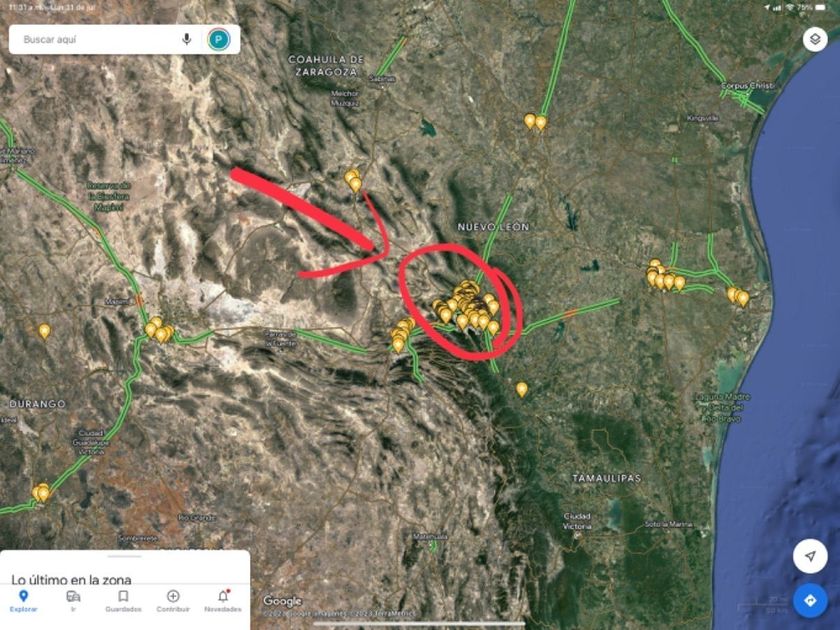Switch to the Ir tab
This screenshot has height=630, width=840.
[73, 601]
